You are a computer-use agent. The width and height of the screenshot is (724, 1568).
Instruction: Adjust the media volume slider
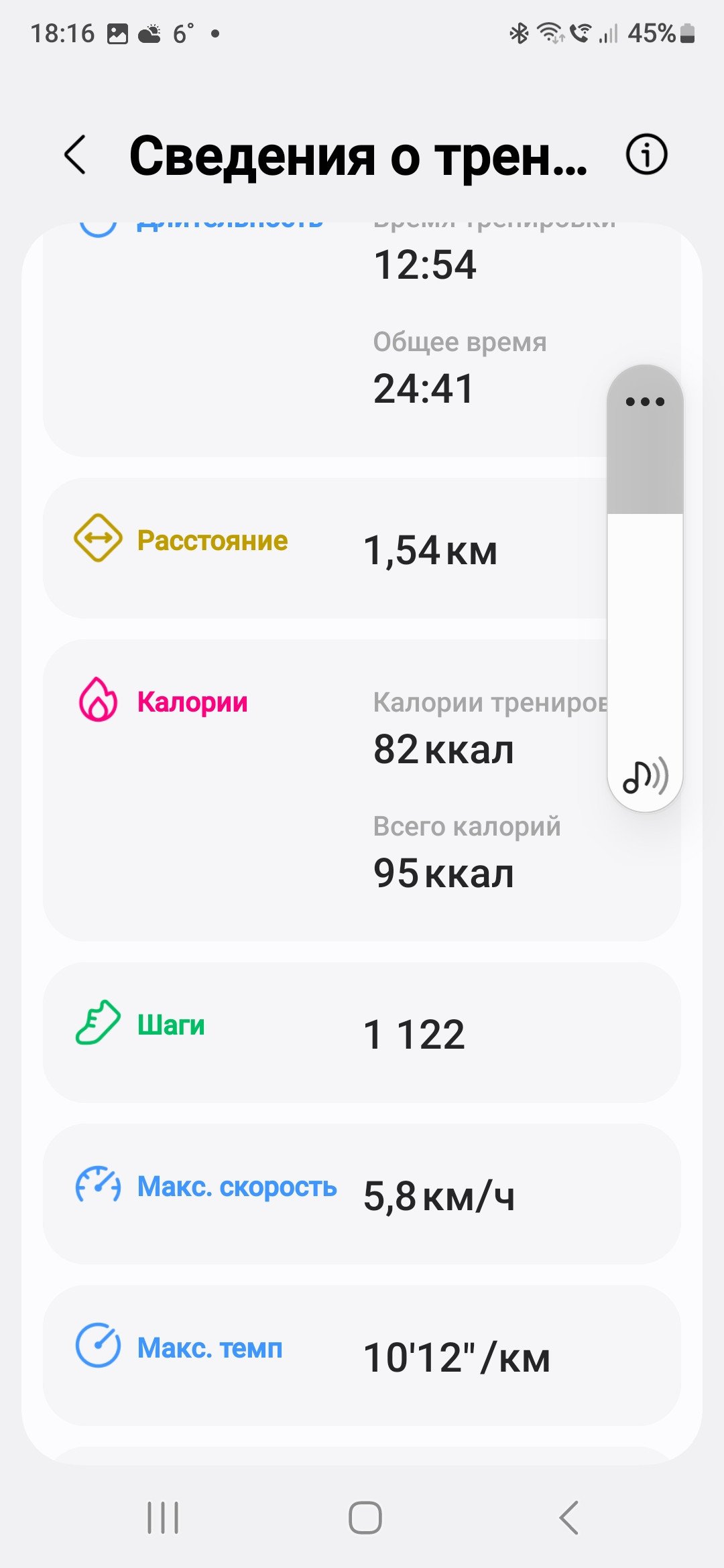645,588
